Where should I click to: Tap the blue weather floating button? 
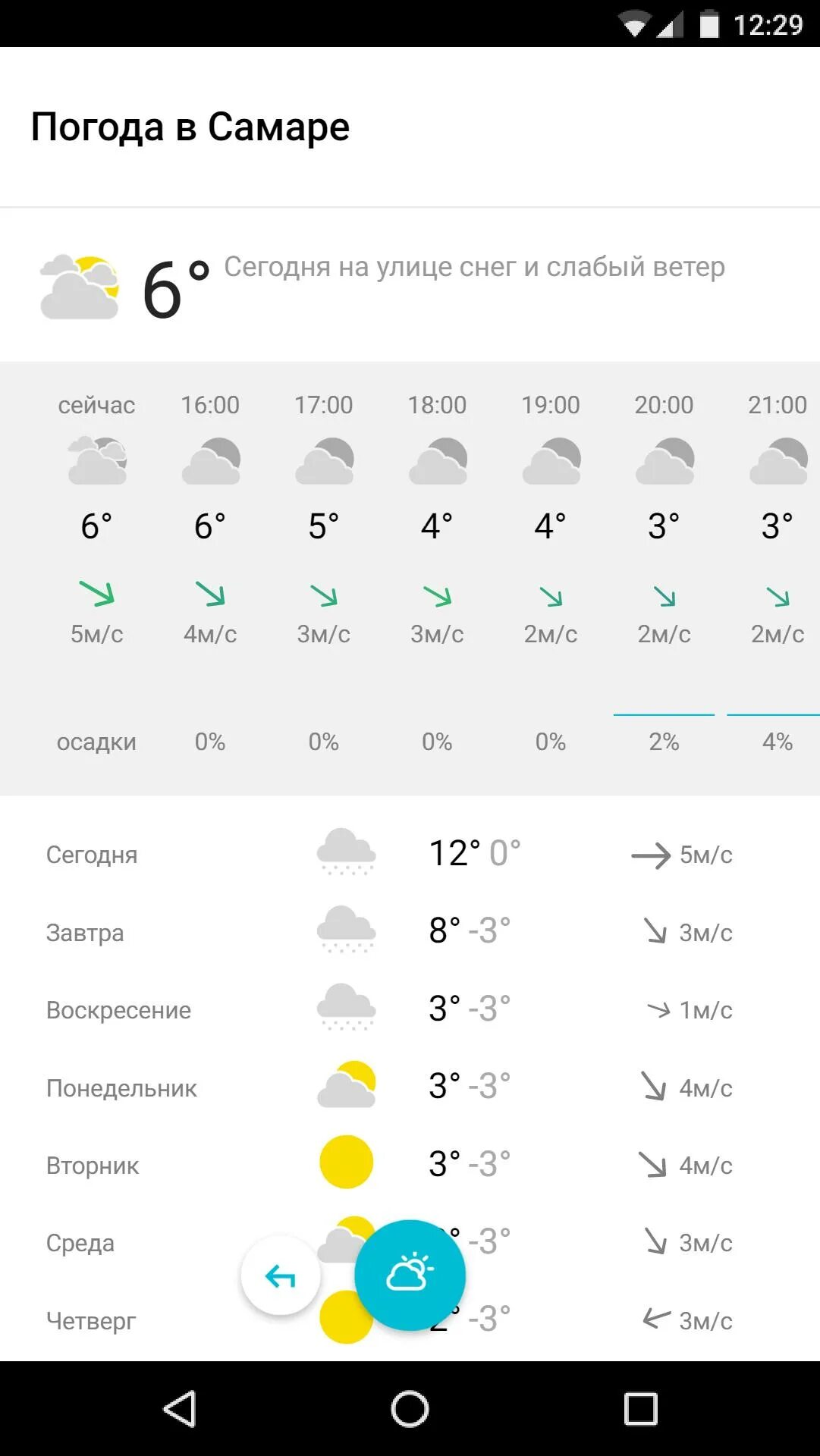[410, 1275]
